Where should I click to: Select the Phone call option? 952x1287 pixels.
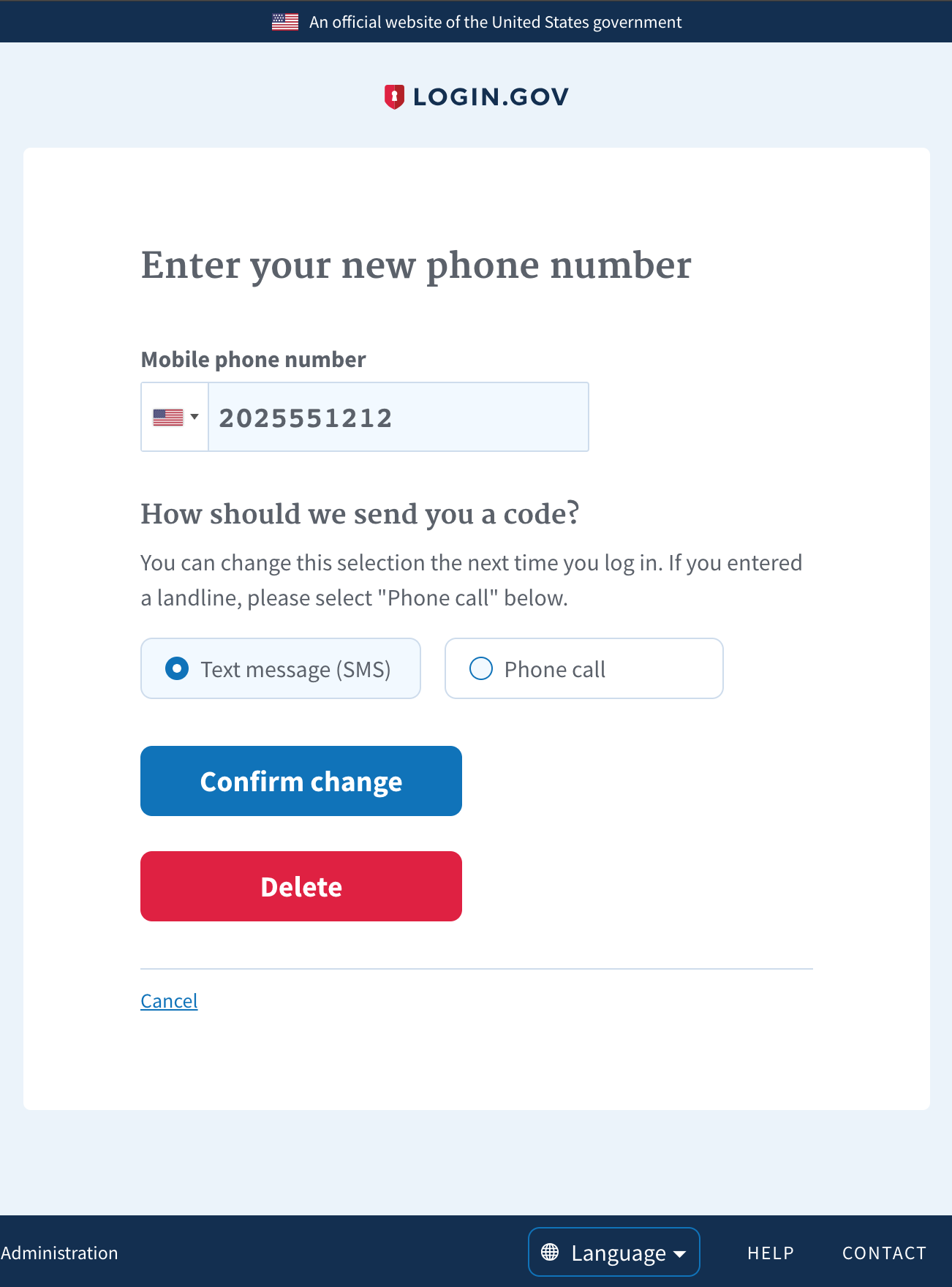click(x=584, y=668)
